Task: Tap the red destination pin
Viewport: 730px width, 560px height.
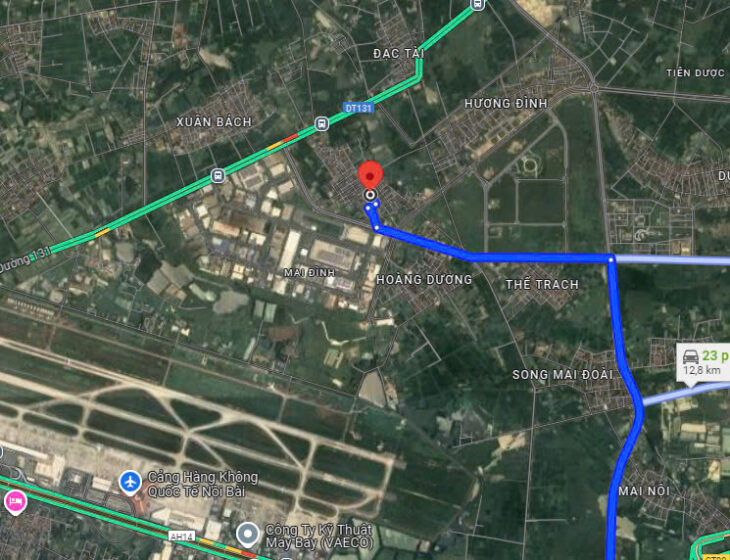Action: [x=371, y=174]
